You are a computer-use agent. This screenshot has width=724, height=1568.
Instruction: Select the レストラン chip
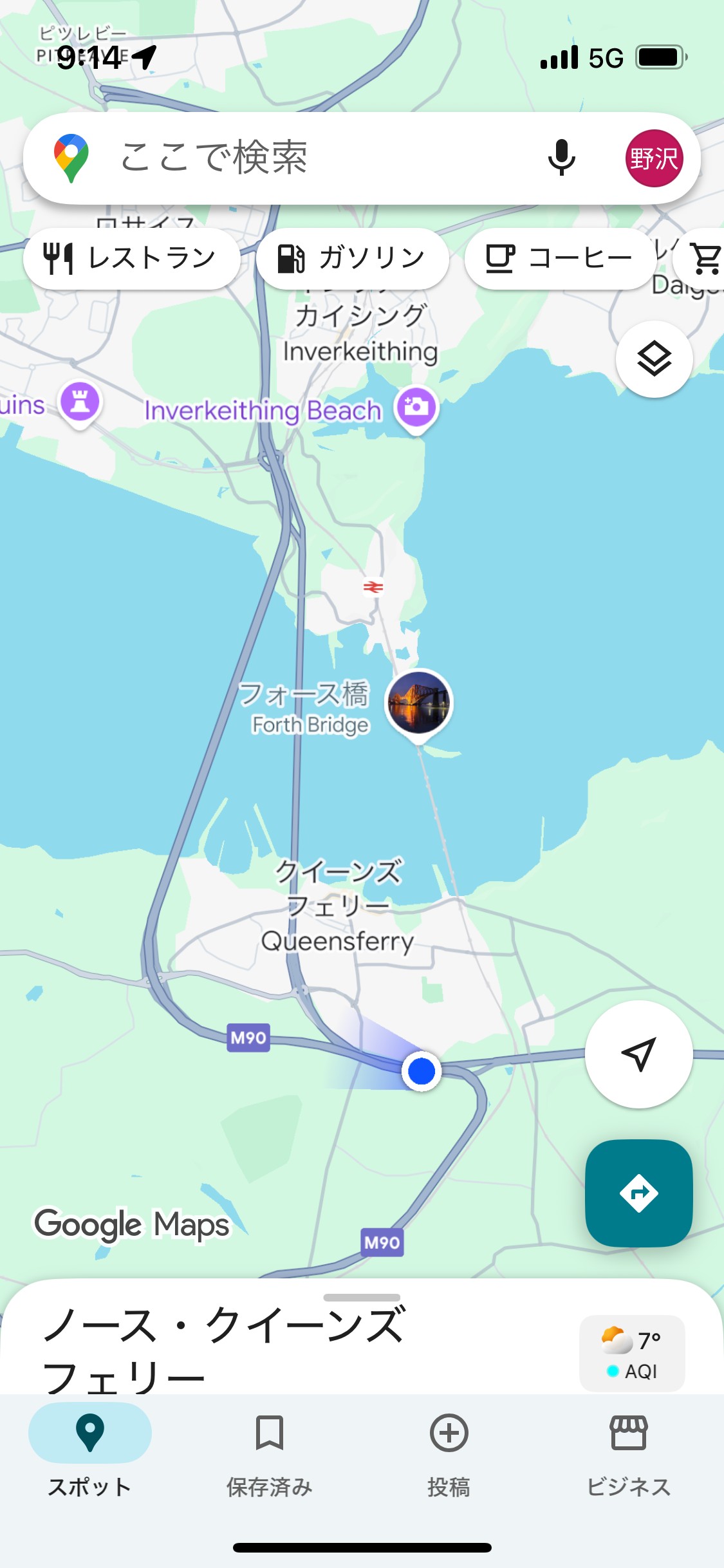coord(131,258)
